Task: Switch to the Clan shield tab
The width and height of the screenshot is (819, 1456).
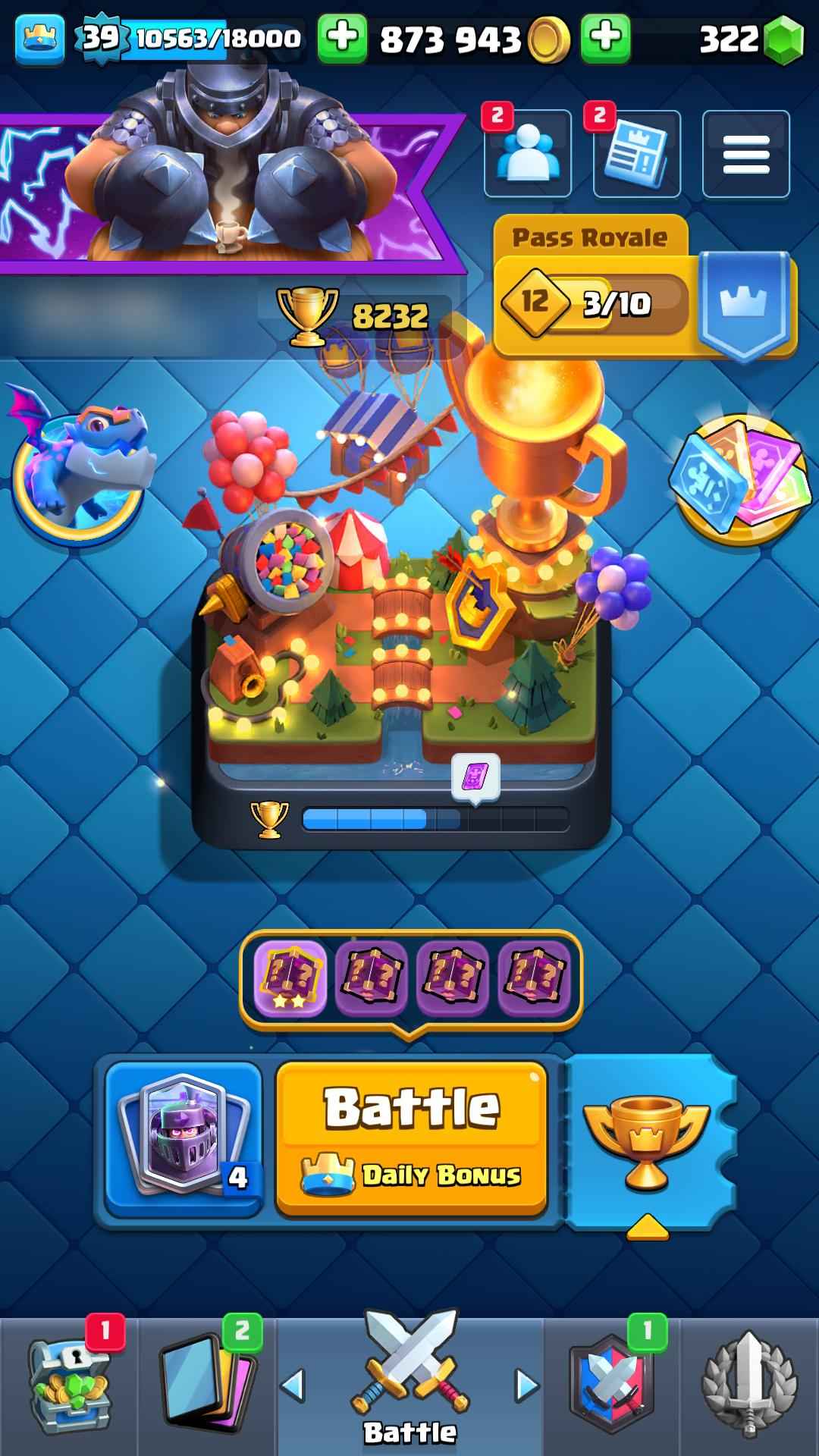Action: coord(611,1386)
